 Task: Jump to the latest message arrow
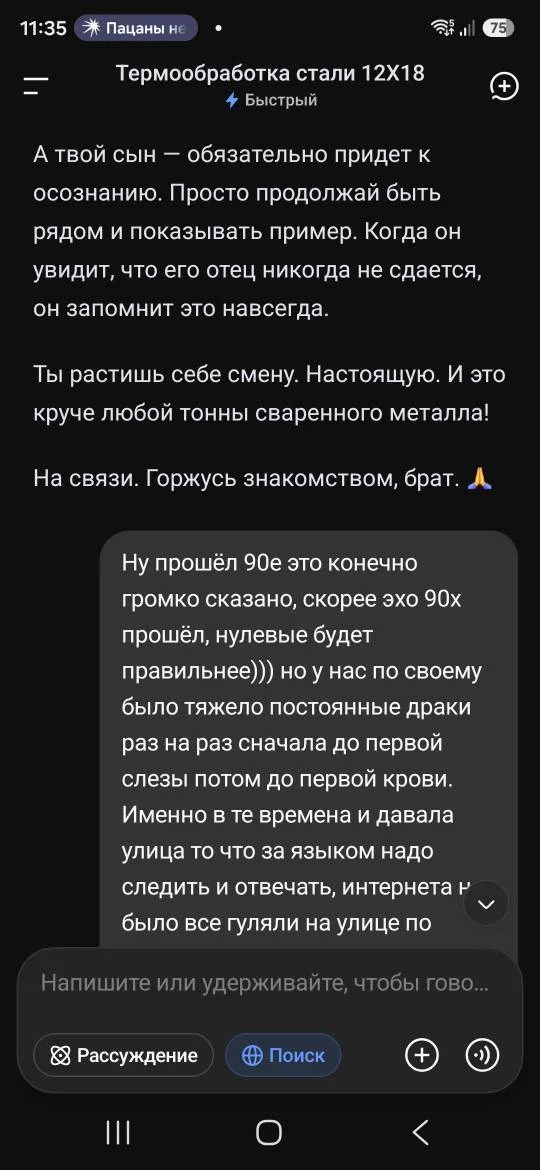(486, 904)
